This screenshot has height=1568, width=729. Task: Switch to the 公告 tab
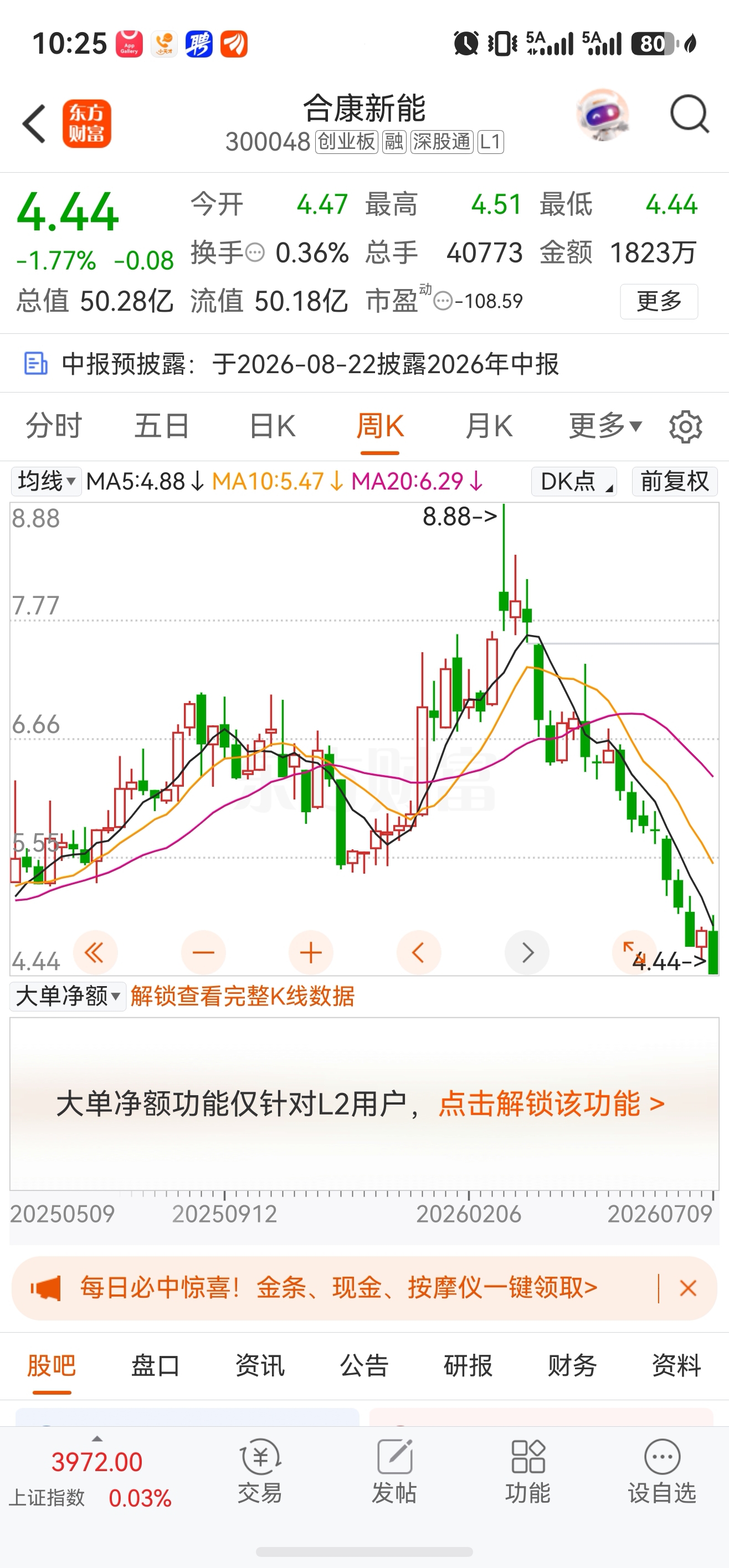click(364, 1365)
